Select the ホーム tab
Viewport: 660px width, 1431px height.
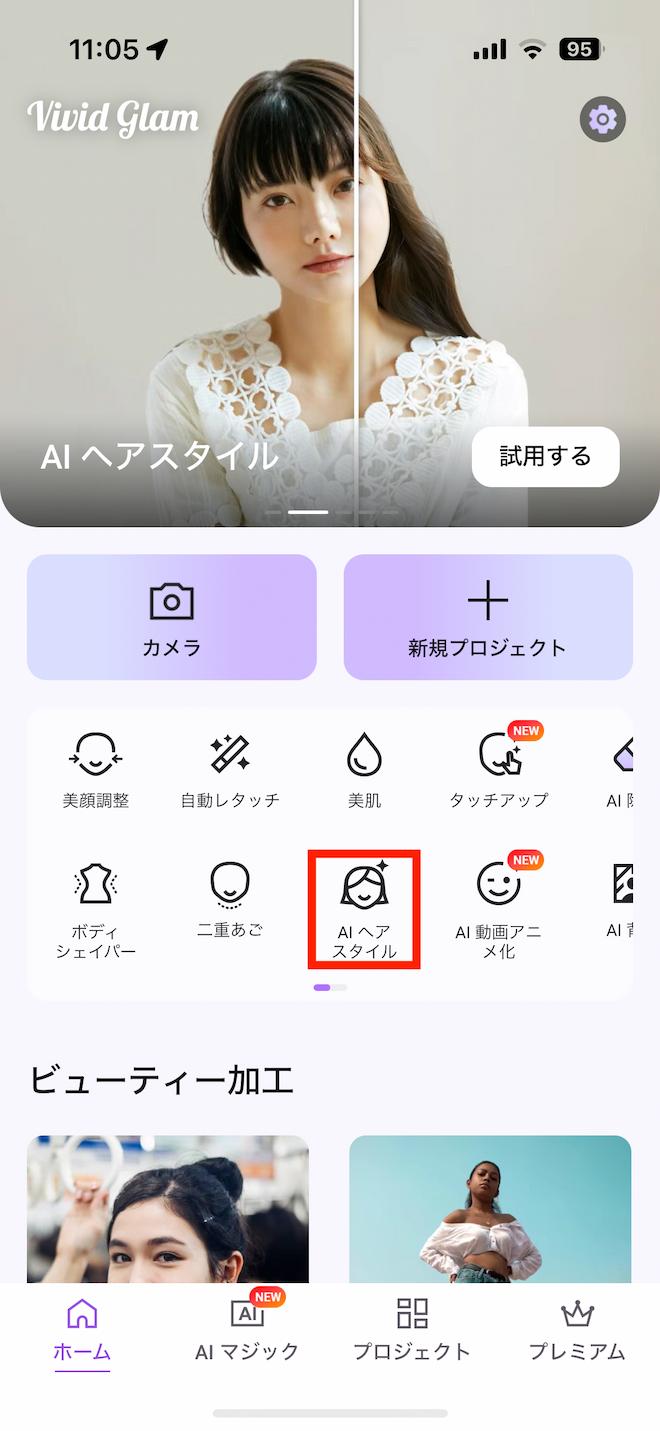click(82, 1329)
